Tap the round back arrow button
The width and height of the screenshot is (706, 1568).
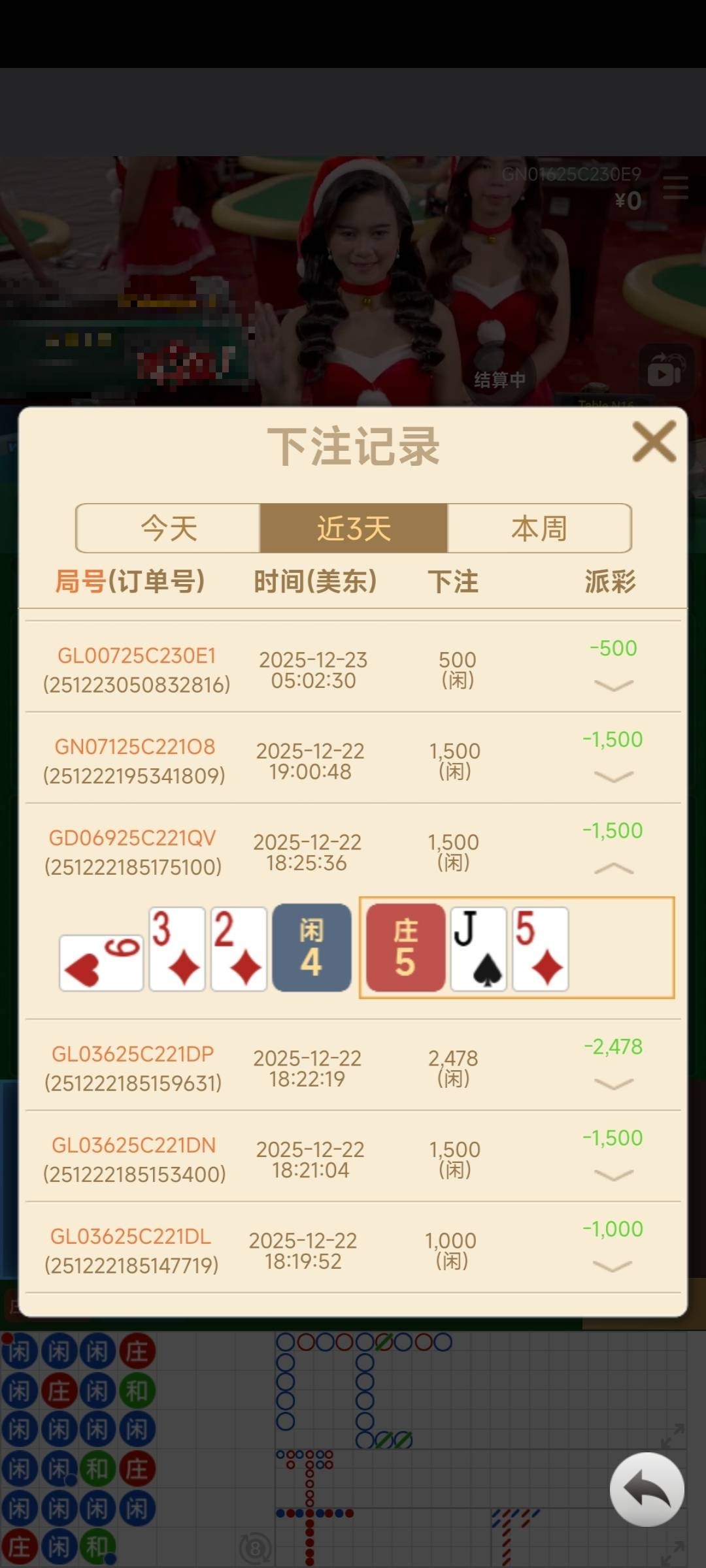click(647, 1489)
